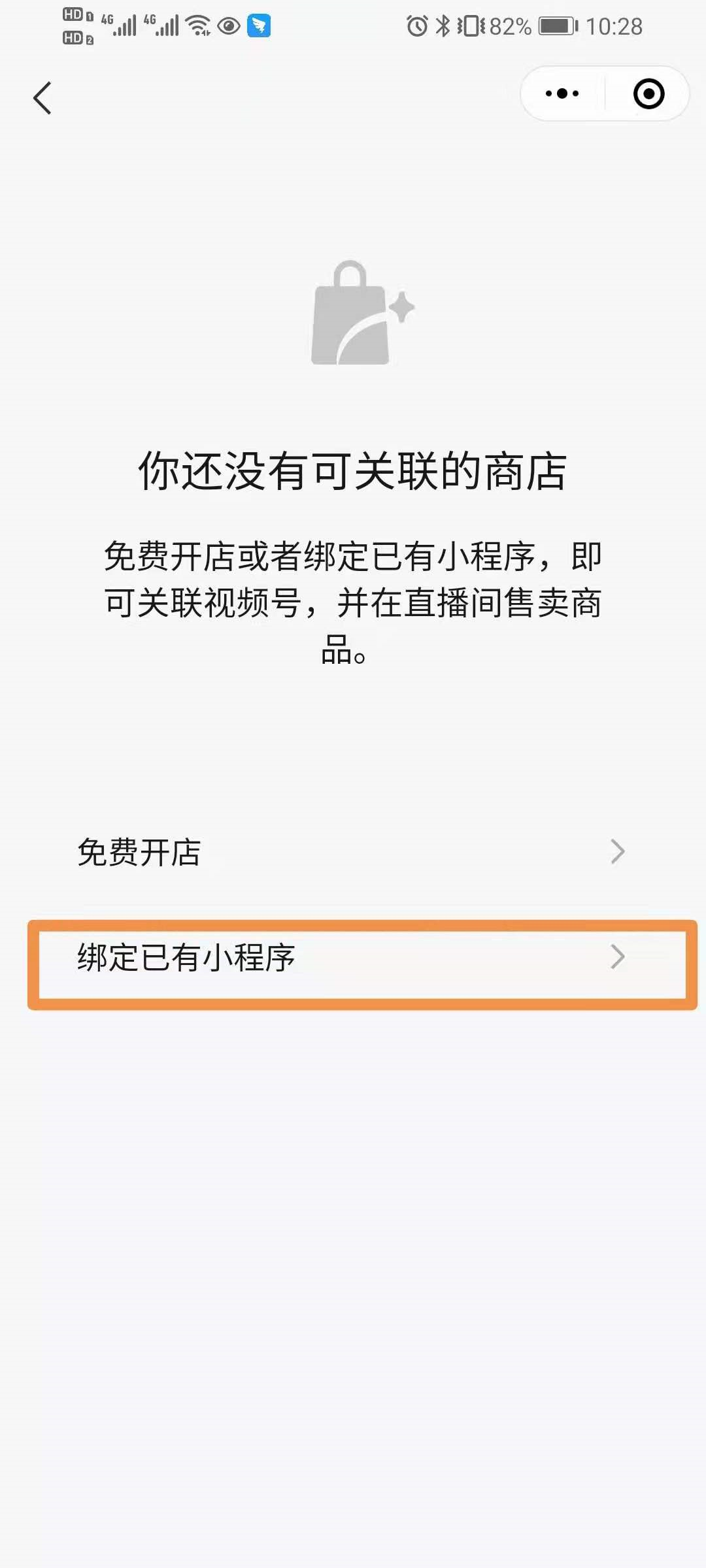Close the mini program via the circle icon

click(648, 93)
